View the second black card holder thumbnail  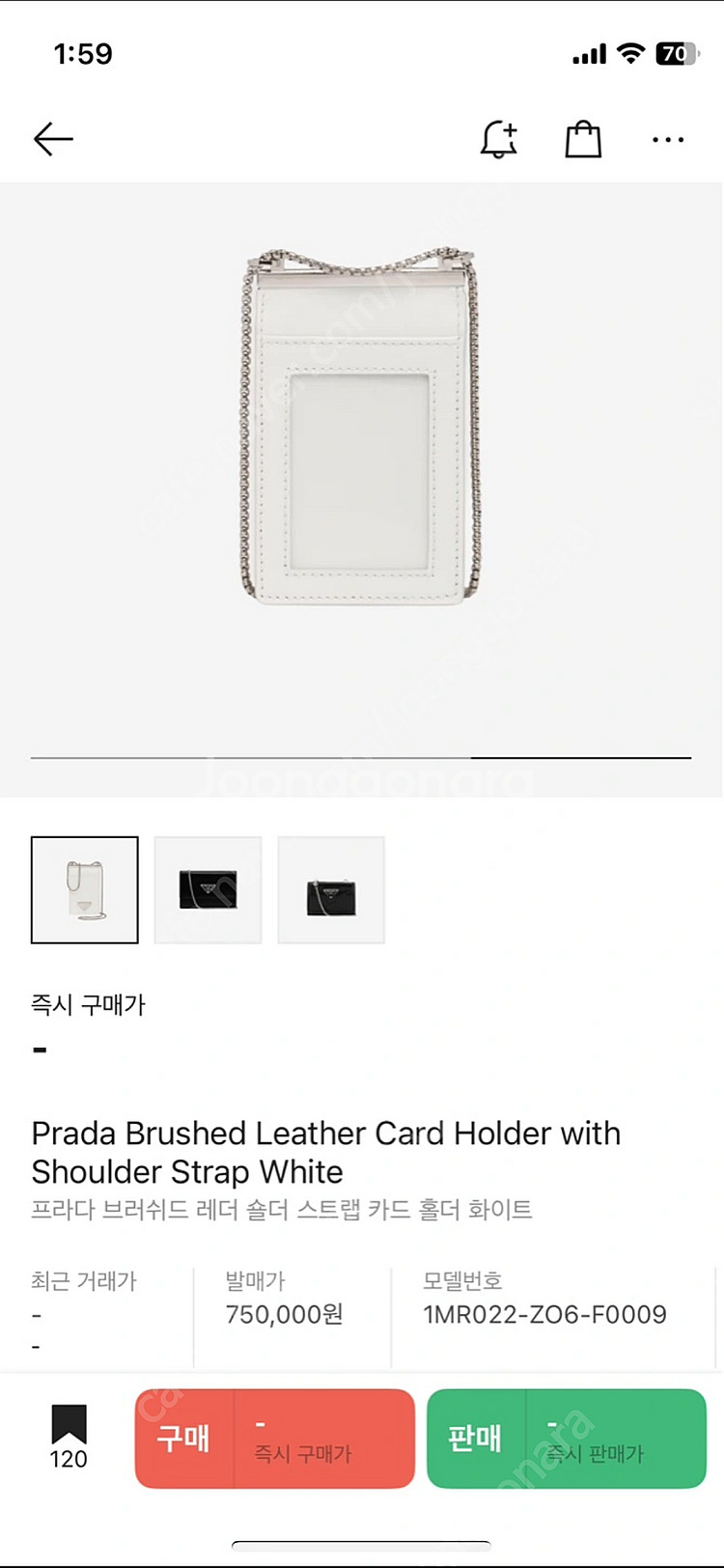(x=208, y=889)
